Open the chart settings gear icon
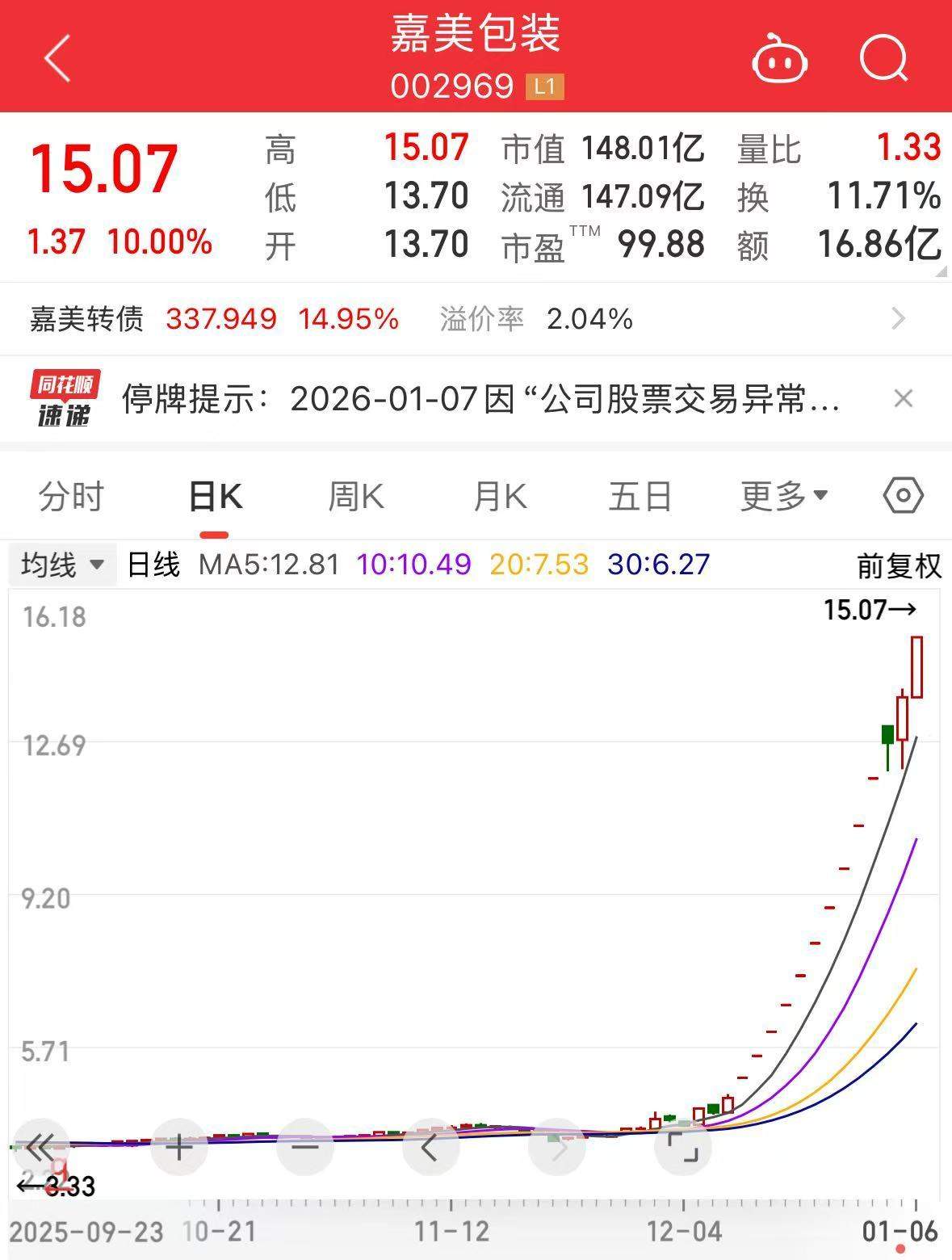Screen dimensions: 952x1260 pyautogui.click(x=904, y=496)
